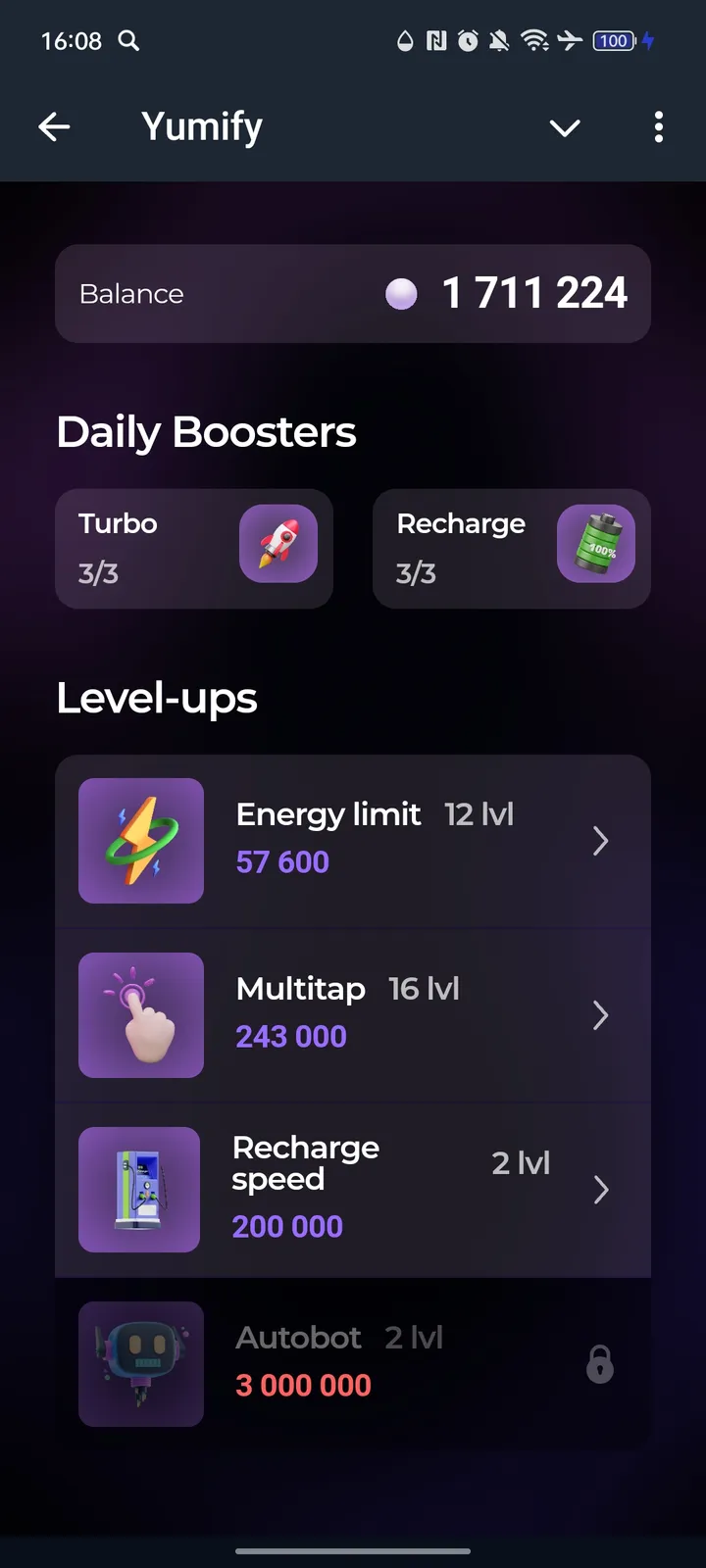Tap the battery level indicator
Image resolution: width=706 pixels, height=1568 pixels.
[x=613, y=41]
